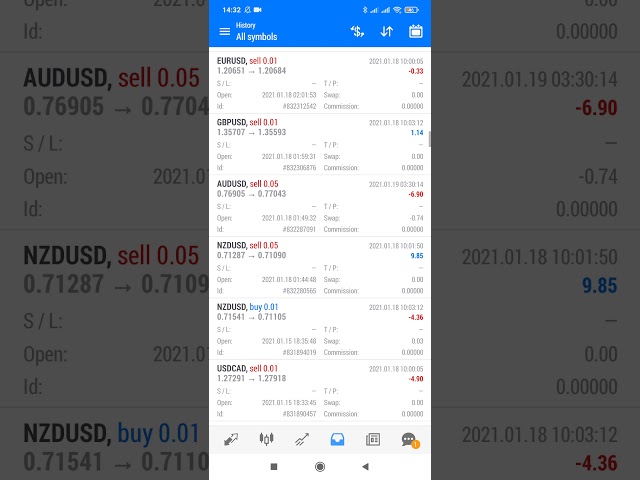Open the EURUSD sell 0.01 trade
Image resolution: width=640 pixels, height=480 pixels.
pos(319,82)
